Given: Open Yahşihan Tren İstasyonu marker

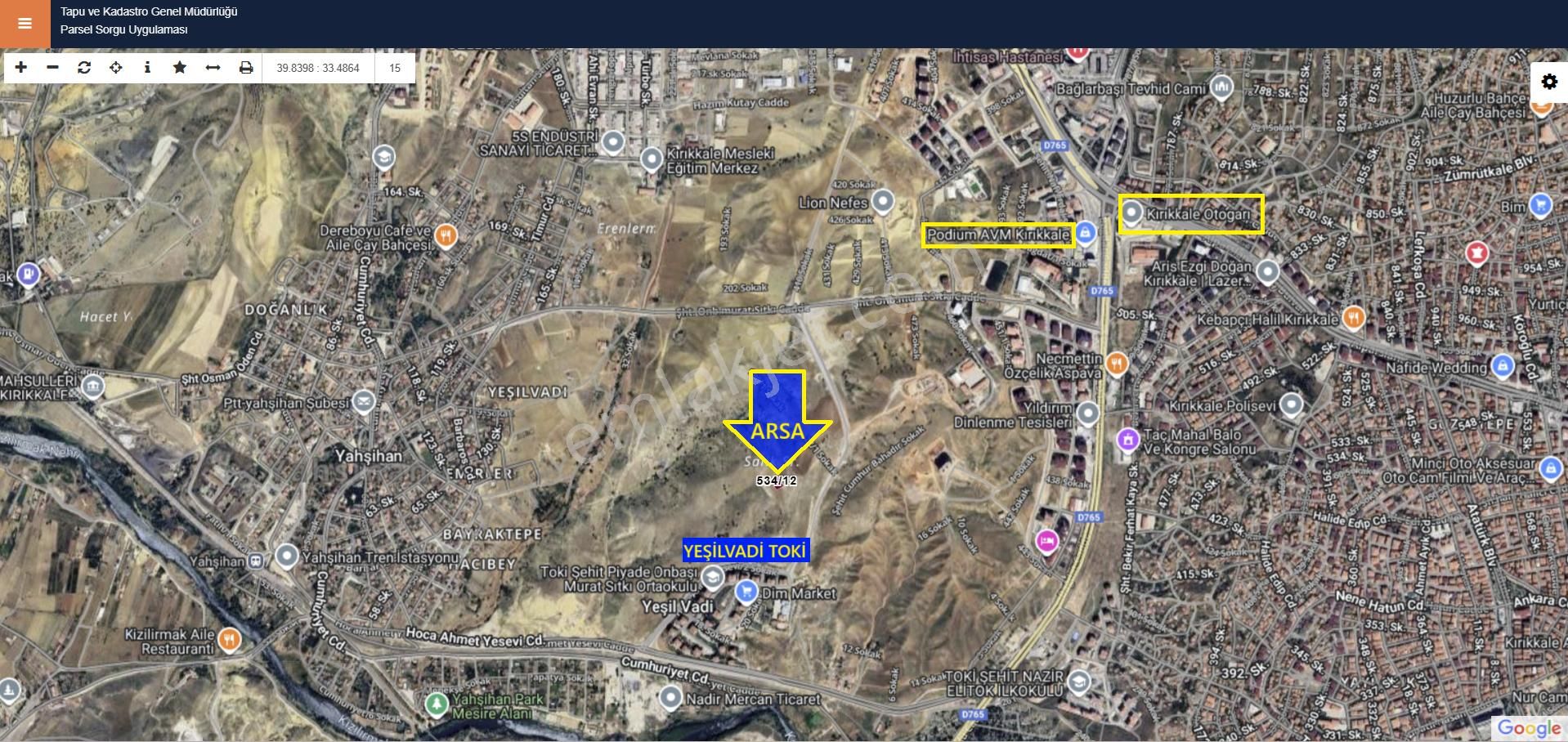Looking at the screenshot, I should click(x=286, y=556).
